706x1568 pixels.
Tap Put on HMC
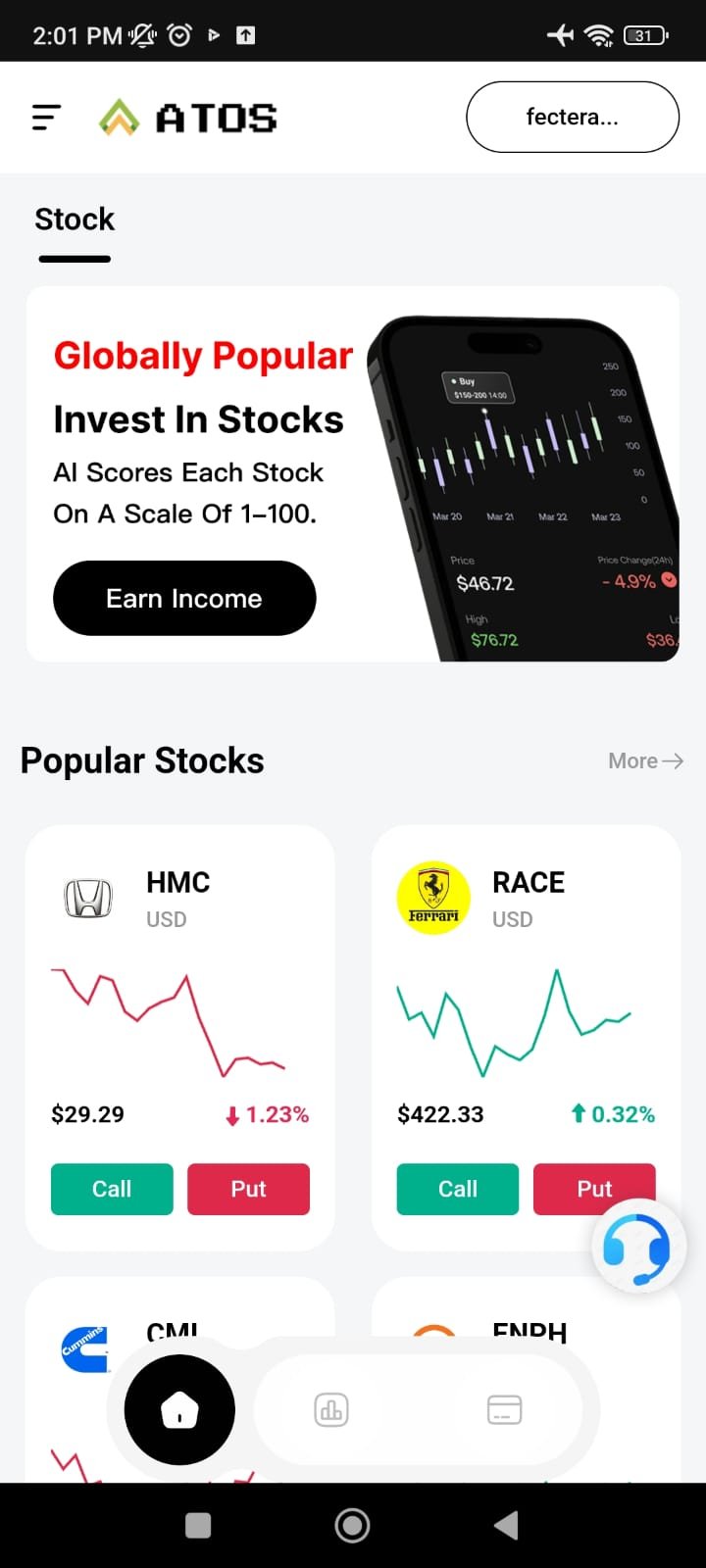248,1189
